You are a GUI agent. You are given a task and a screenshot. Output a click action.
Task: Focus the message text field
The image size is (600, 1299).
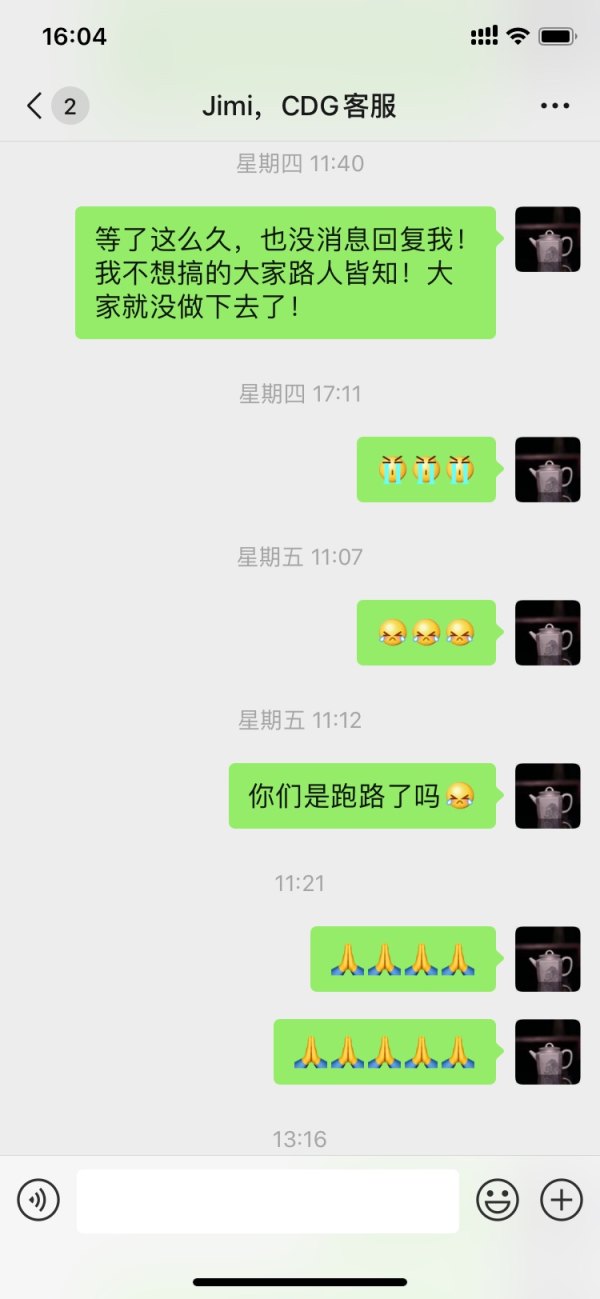[267, 1201]
